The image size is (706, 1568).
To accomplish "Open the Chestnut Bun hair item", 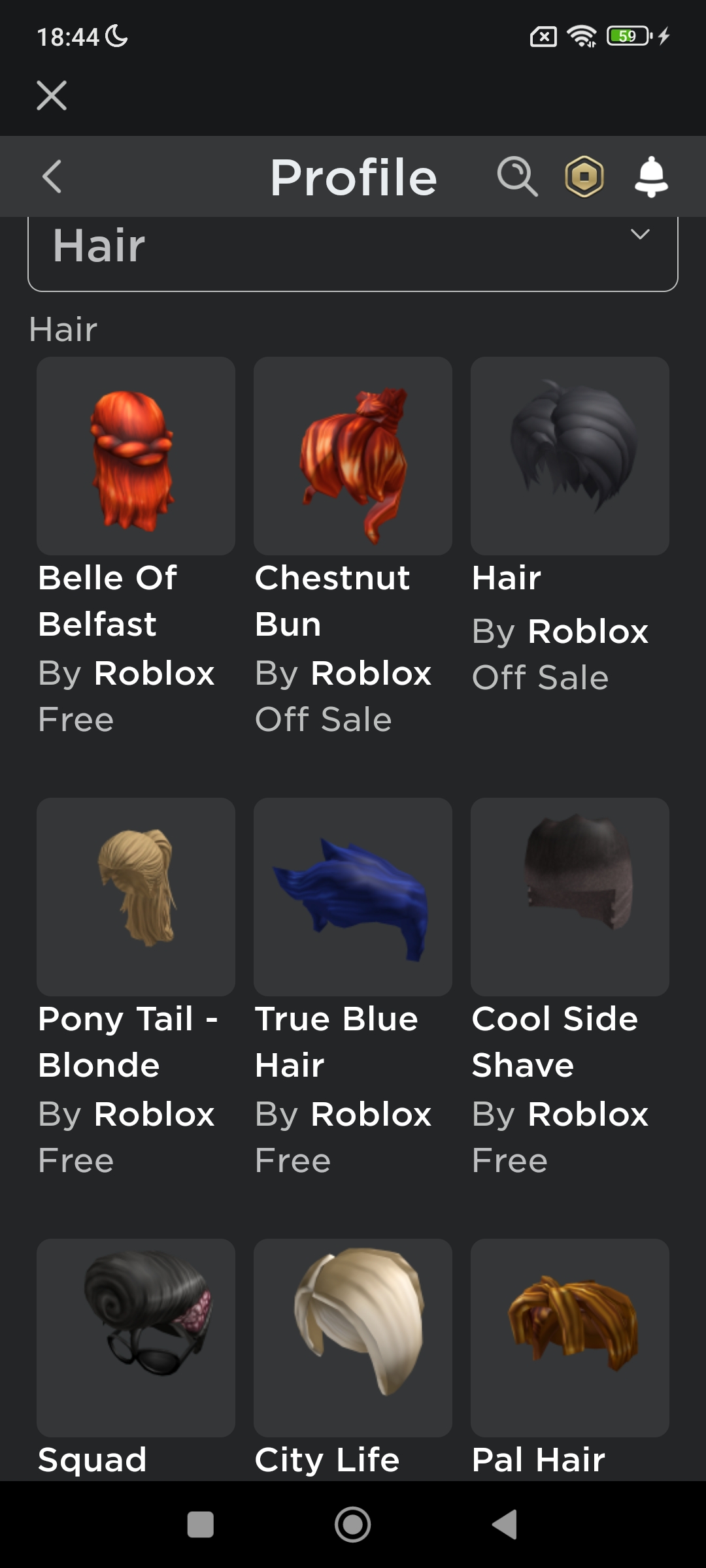I will (x=353, y=456).
